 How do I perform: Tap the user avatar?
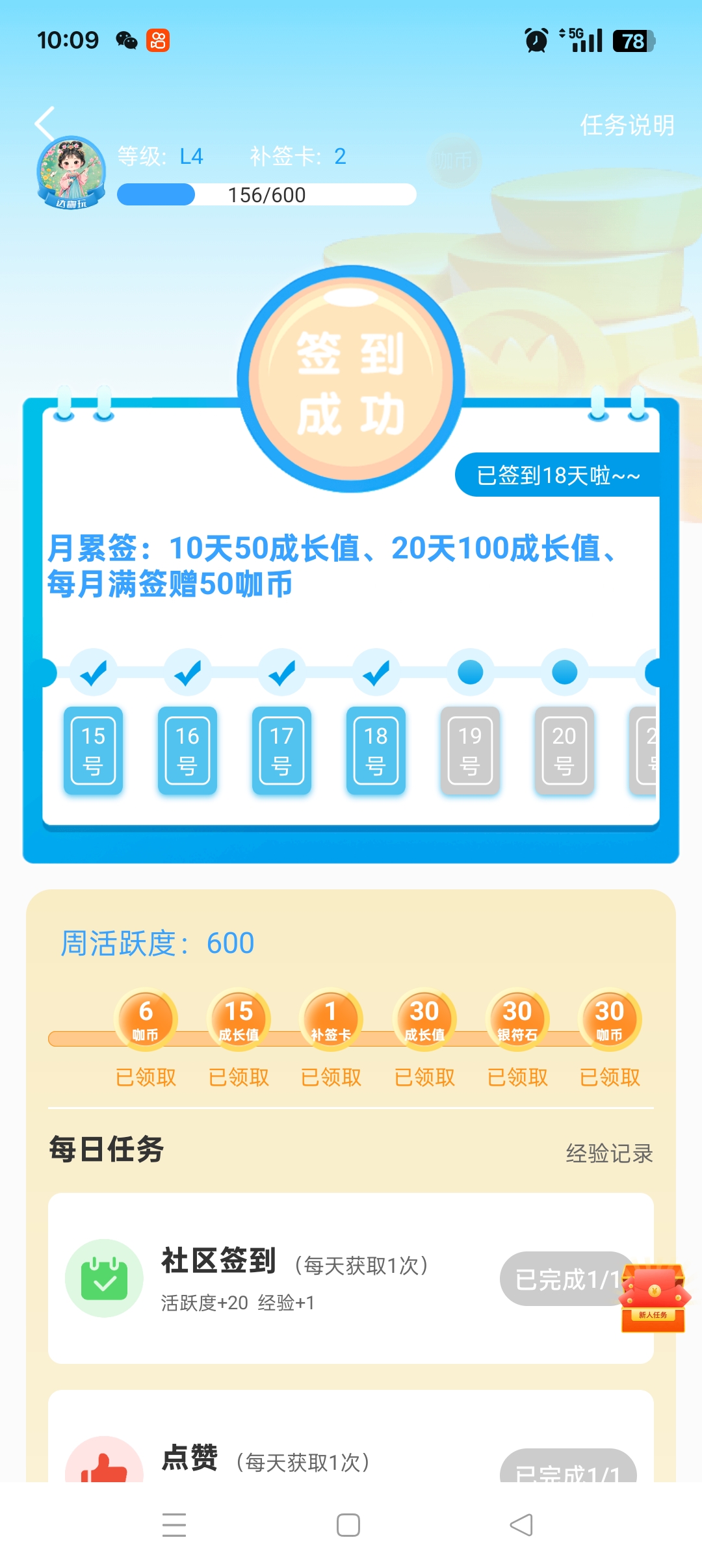(71, 173)
